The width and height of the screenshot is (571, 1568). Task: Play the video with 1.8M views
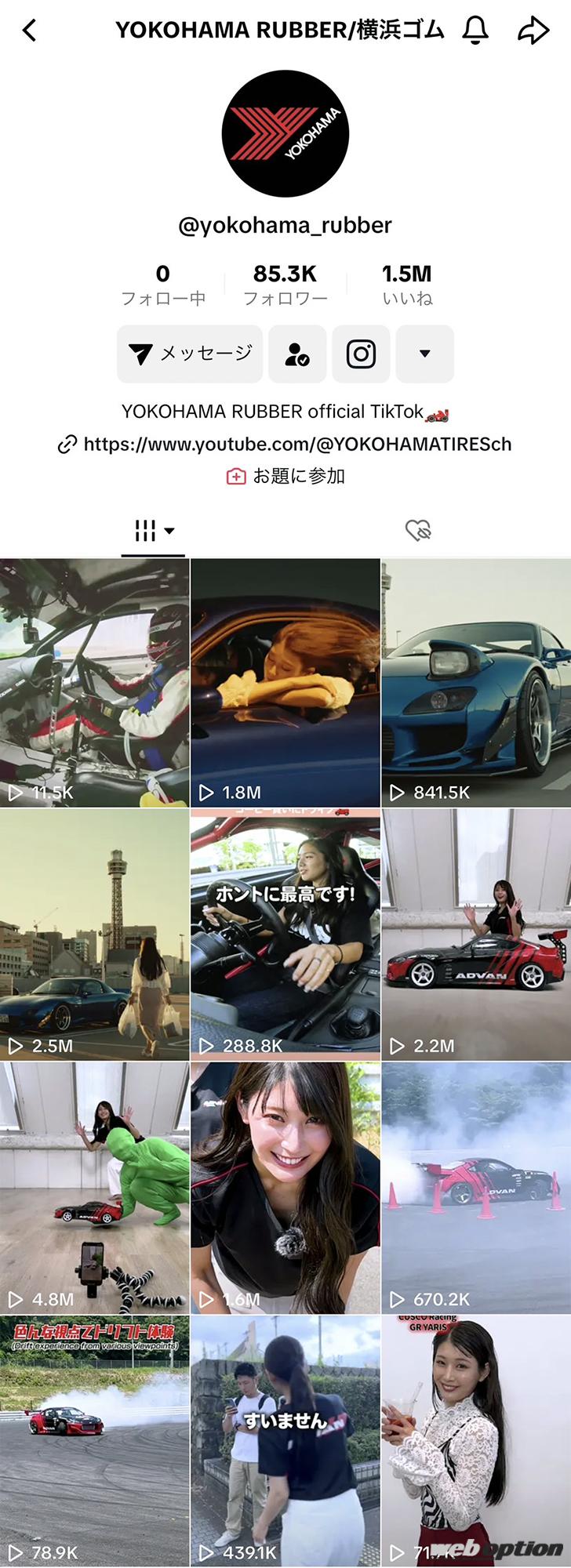(x=285, y=682)
